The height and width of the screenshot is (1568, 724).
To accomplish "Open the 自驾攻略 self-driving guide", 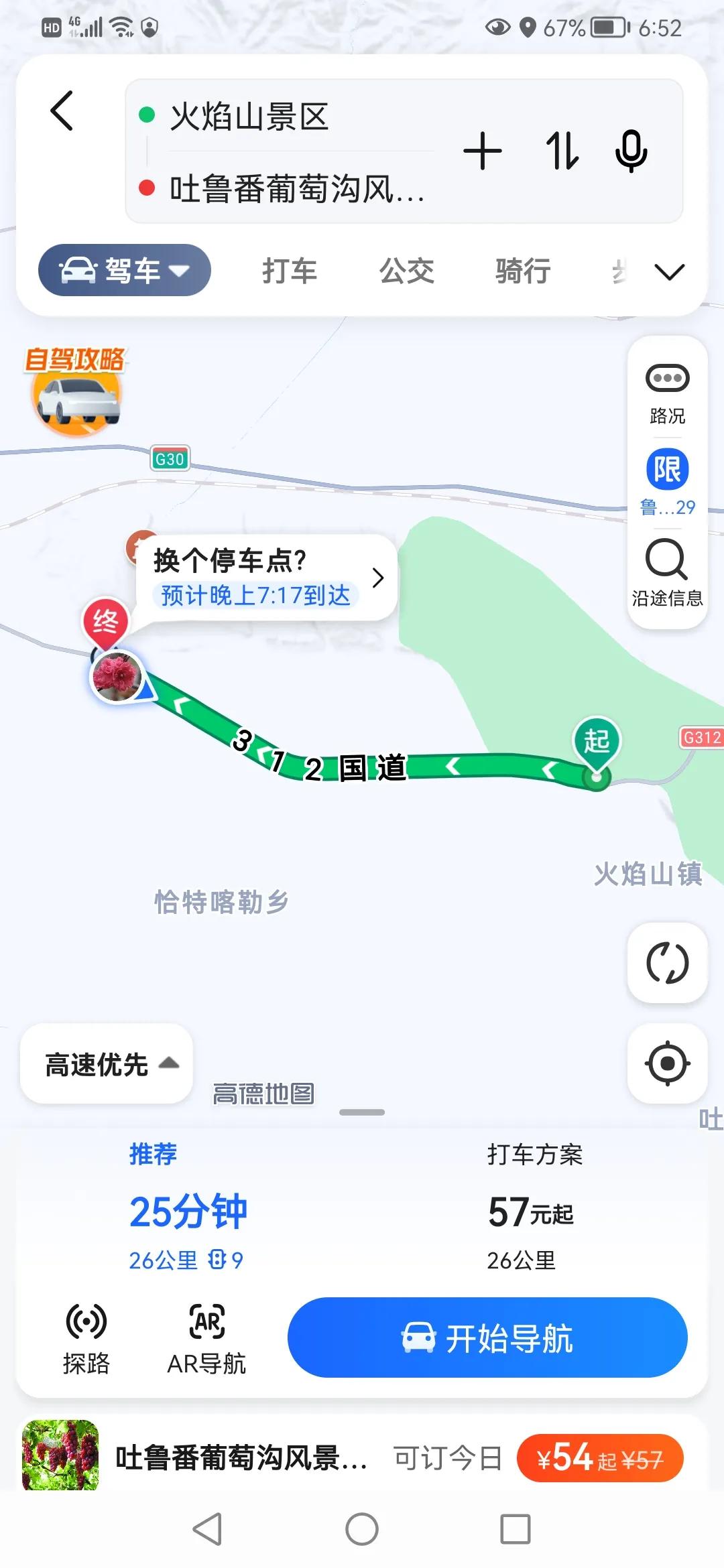I will (x=77, y=392).
